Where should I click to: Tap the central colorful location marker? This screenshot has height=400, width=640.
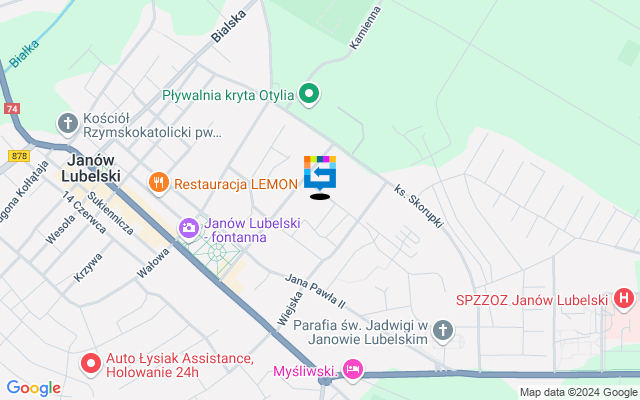click(320, 173)
